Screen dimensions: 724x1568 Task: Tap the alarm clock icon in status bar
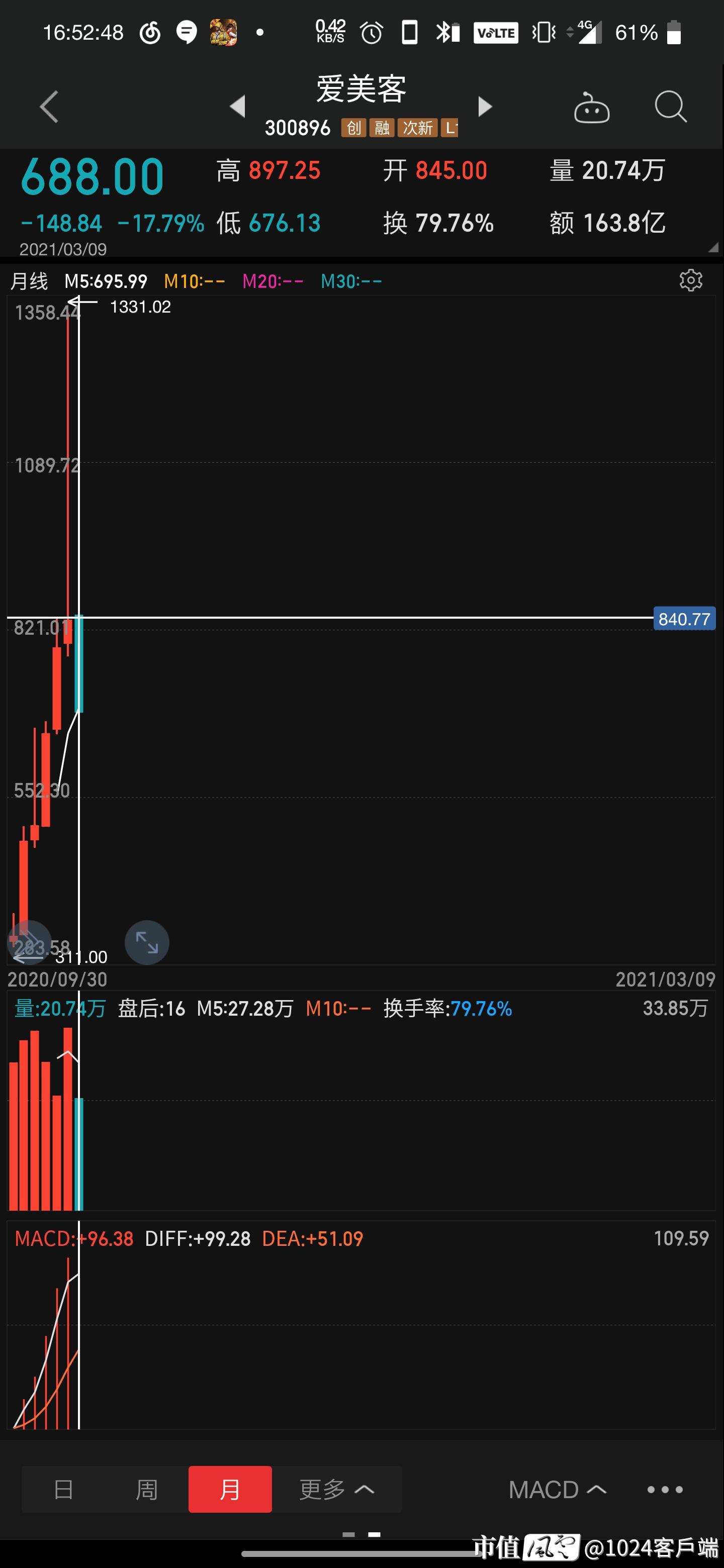coord(371,32)
